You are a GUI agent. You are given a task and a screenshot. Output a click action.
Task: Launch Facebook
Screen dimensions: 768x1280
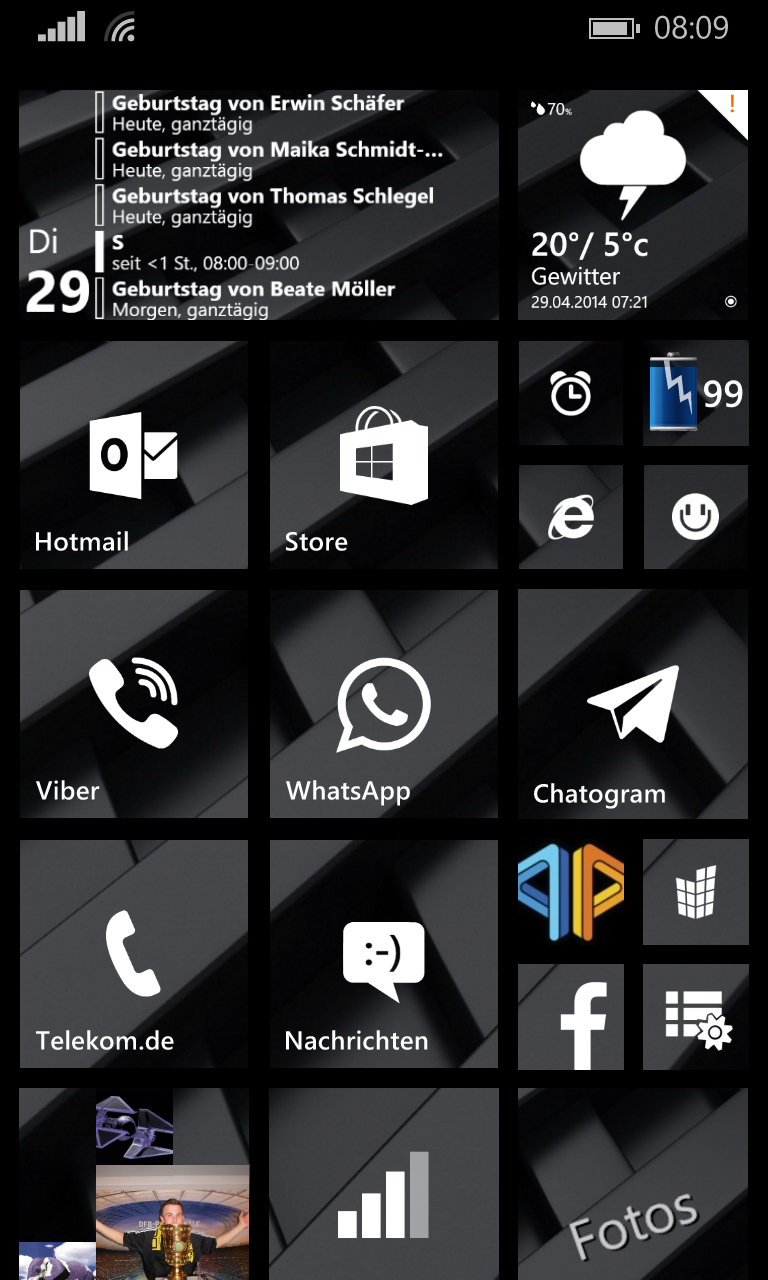coord(571,1016)
